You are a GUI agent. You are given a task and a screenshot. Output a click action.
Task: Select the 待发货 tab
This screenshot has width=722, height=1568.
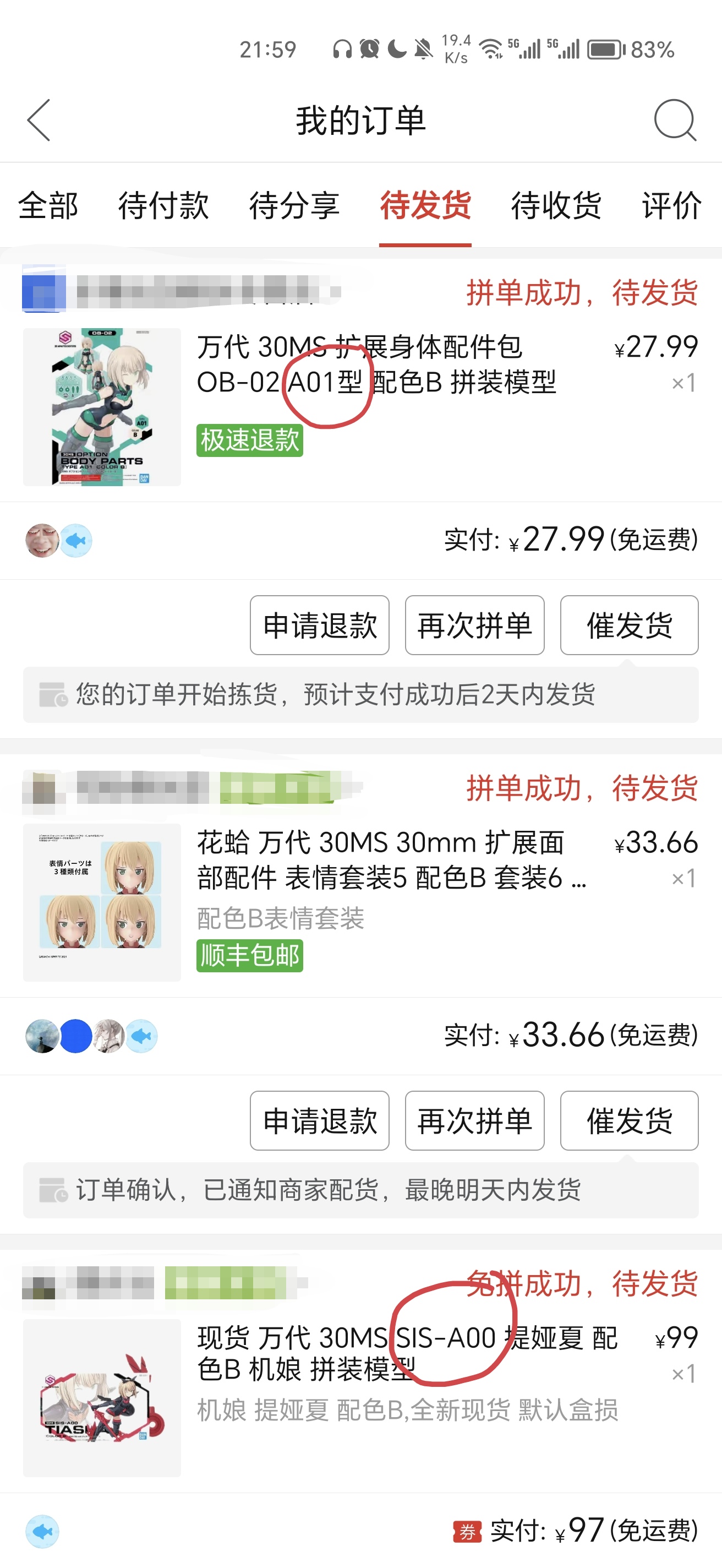pyautogui.click(x=425, y=206)
